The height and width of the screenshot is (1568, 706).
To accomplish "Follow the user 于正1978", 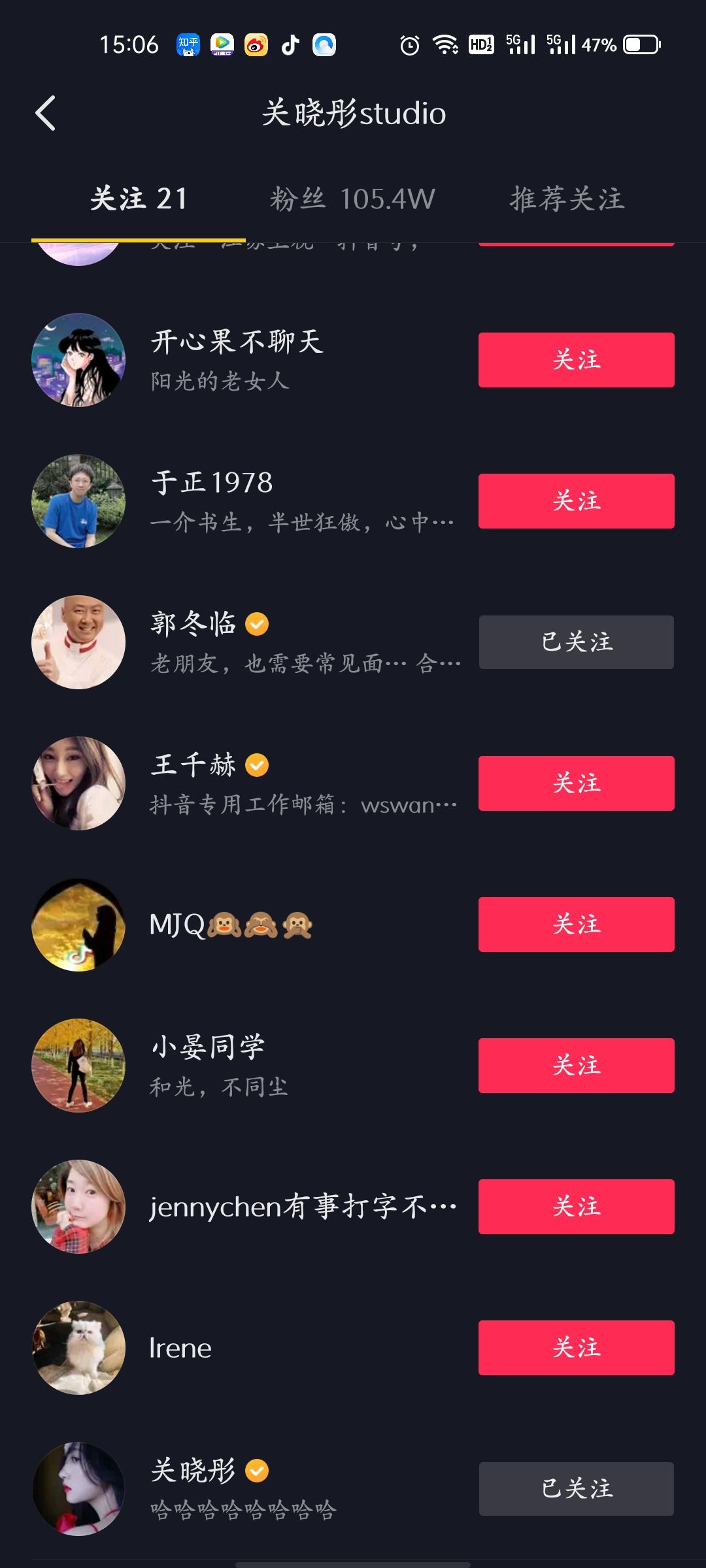I will click(x=576, y=501).
